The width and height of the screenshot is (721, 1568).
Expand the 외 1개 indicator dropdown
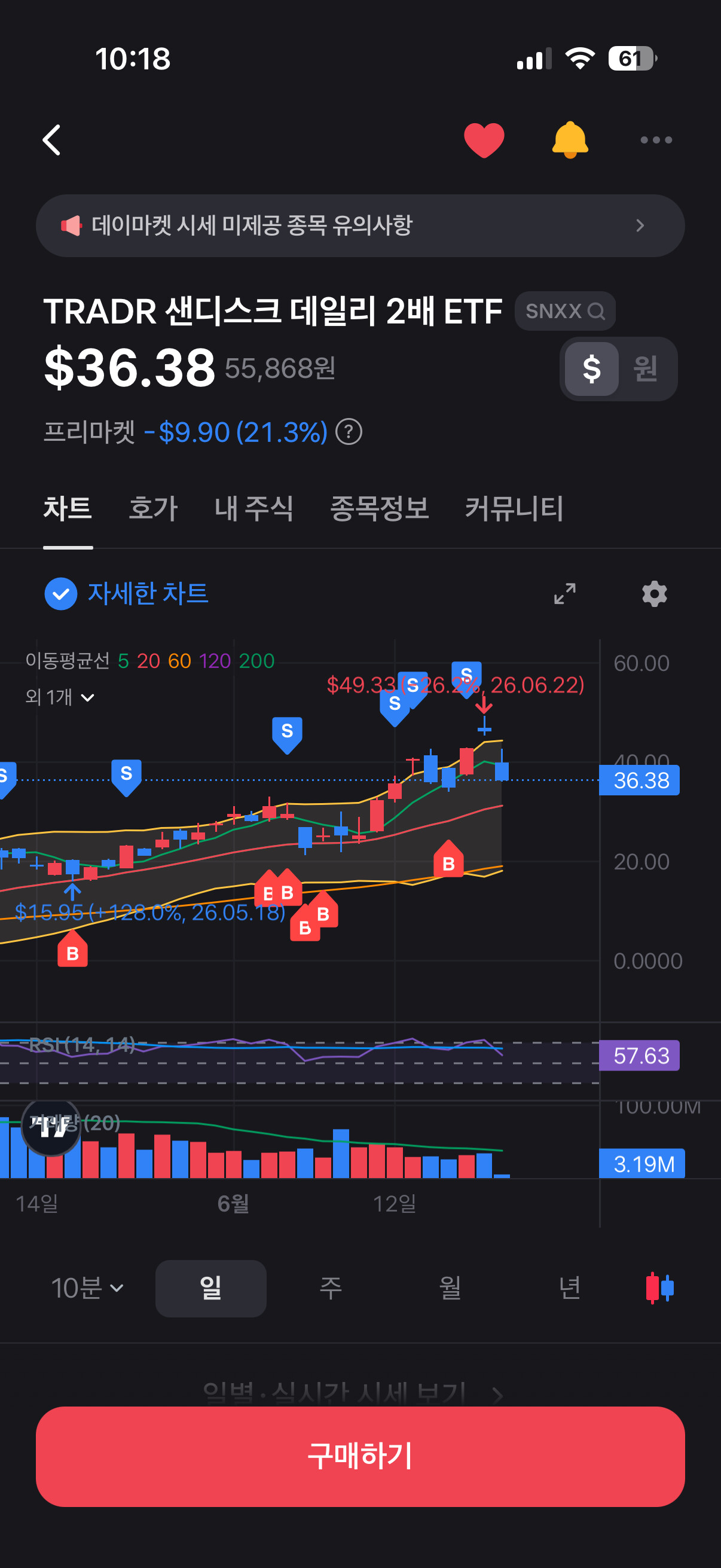(60, 697)
